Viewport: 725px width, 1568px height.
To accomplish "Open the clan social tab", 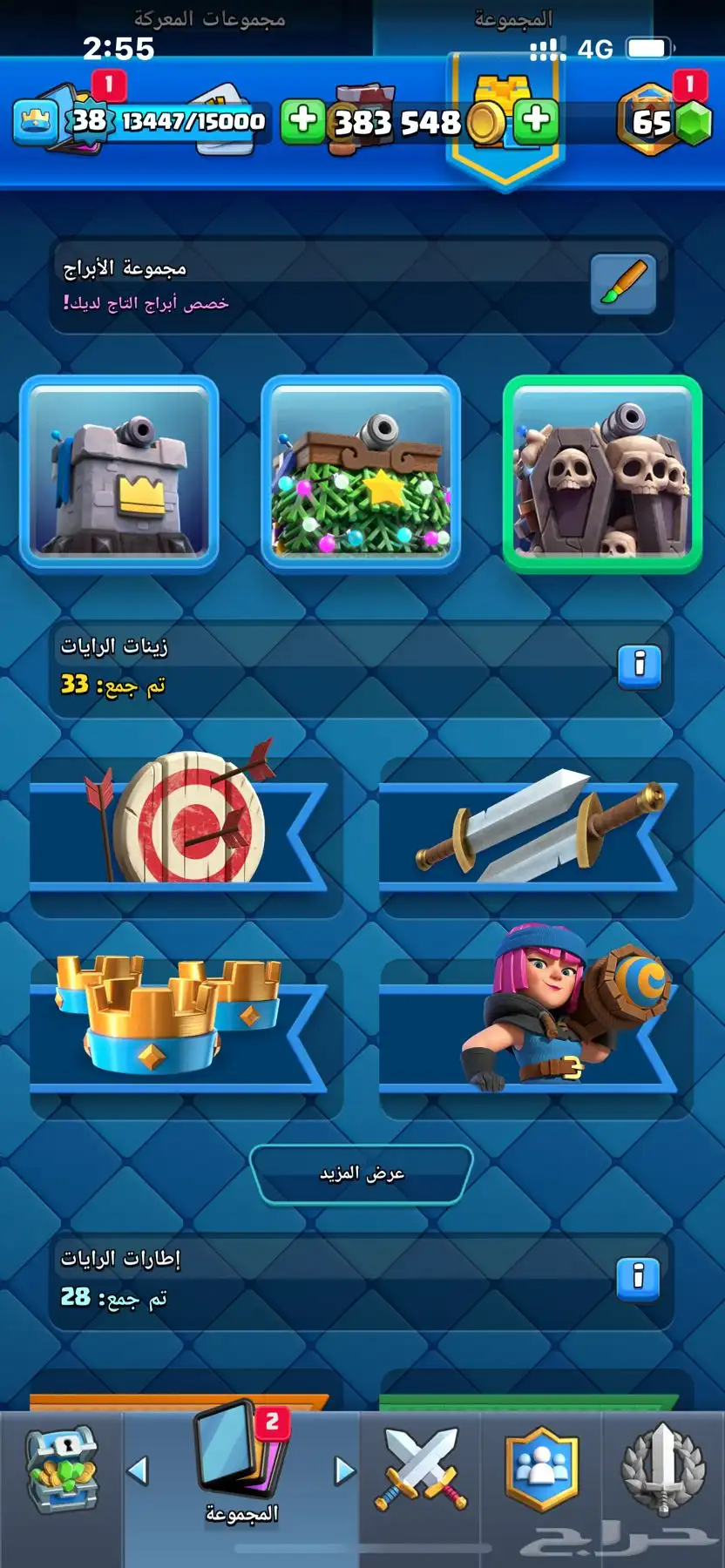I will 541,1472.
